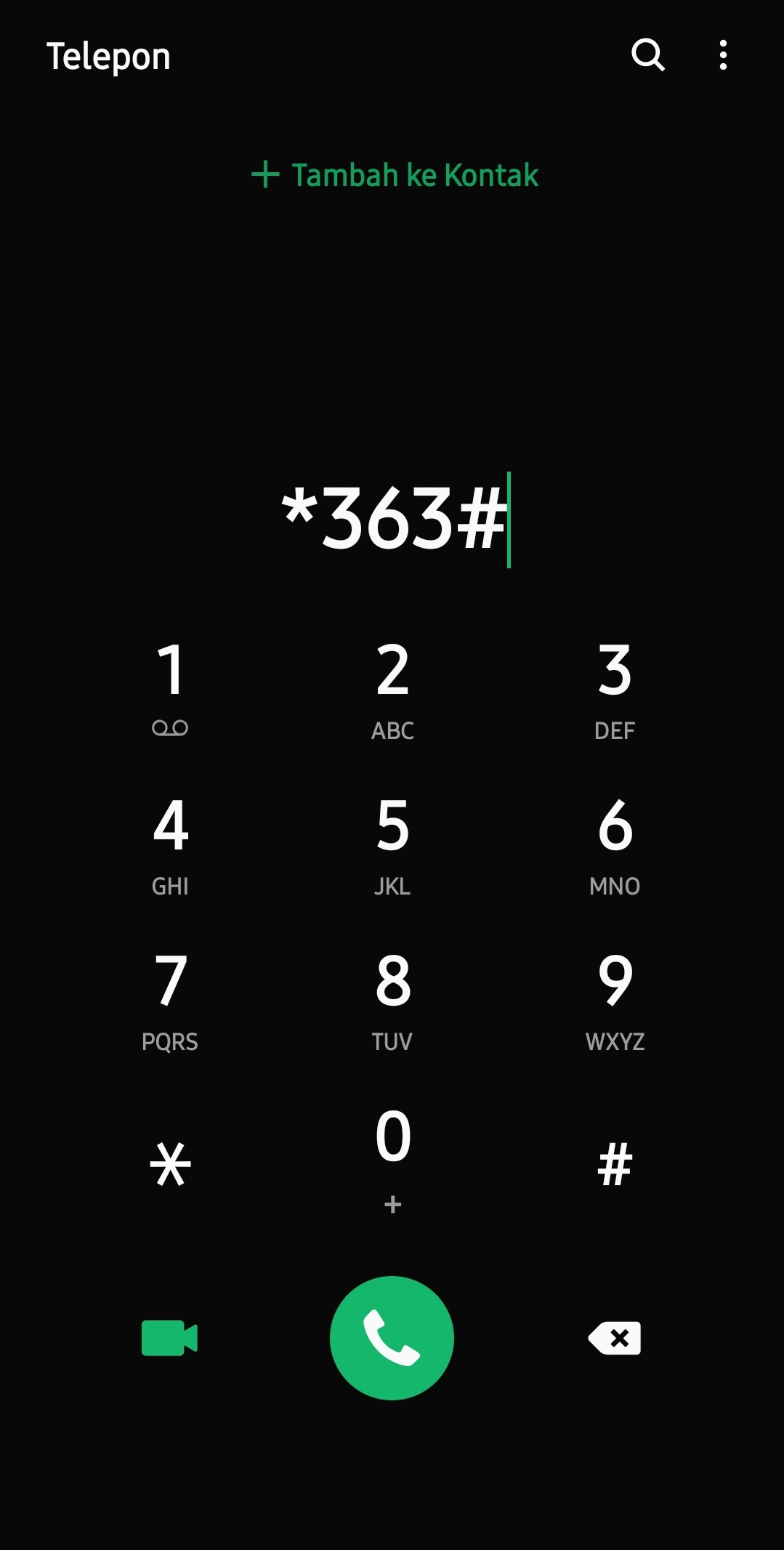This screenshot has width=784, height=1550.
Task: Dial digit 1 on the keypad
Action: coord(170,687)
